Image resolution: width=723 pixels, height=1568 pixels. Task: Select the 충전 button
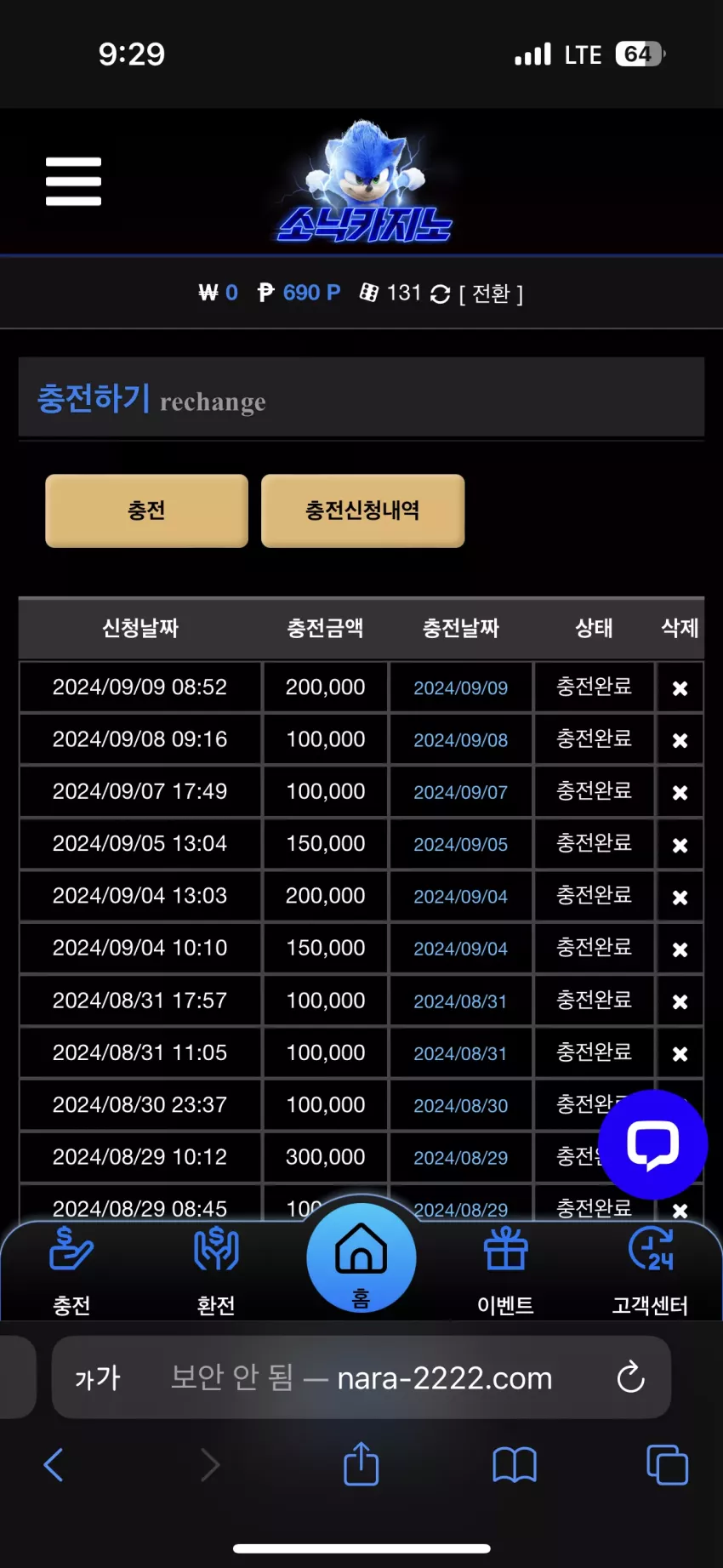pyautogui.click(x=146, y=510)
